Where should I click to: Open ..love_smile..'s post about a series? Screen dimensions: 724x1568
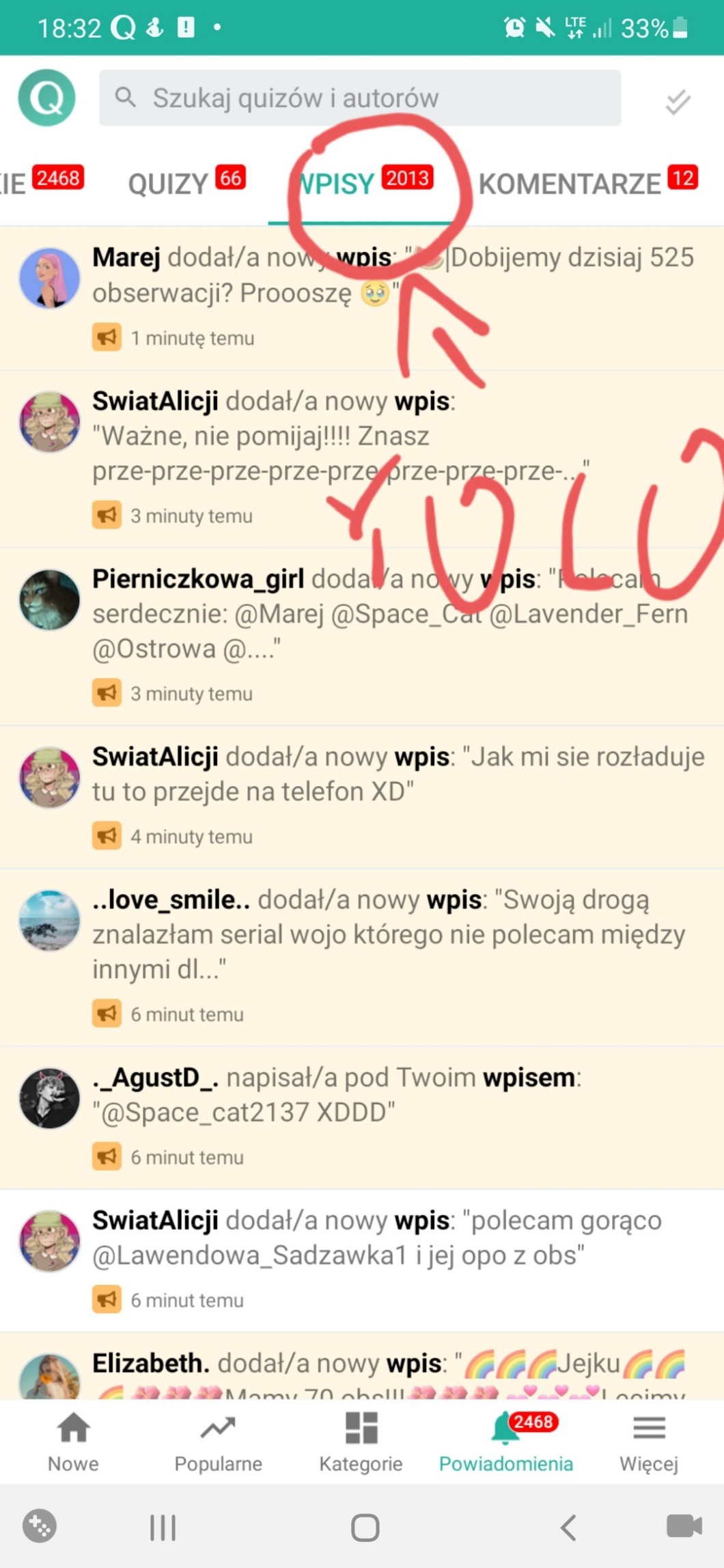click(x=362, y=957)
